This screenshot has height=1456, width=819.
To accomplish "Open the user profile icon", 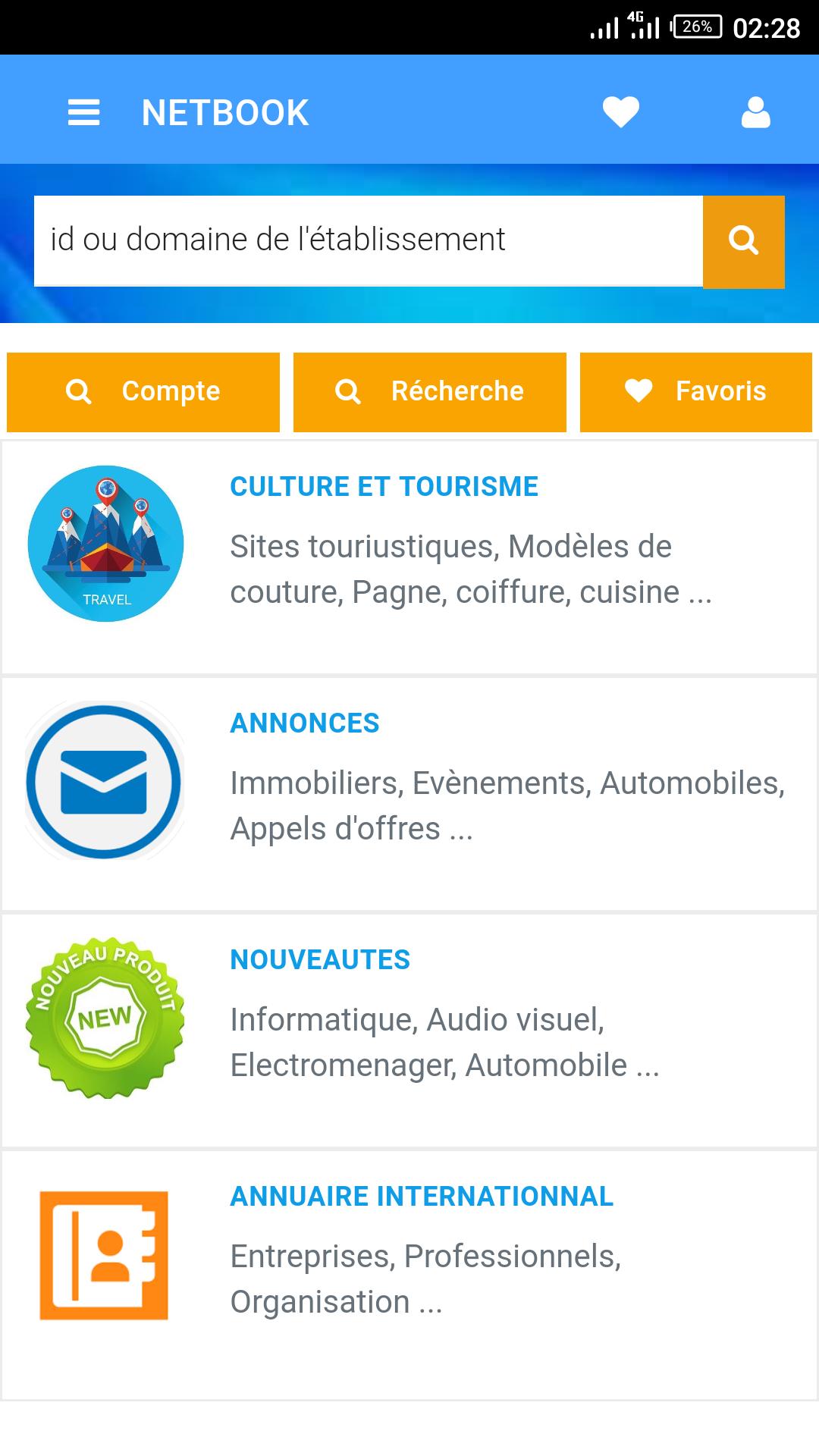I will pos(755,113).
